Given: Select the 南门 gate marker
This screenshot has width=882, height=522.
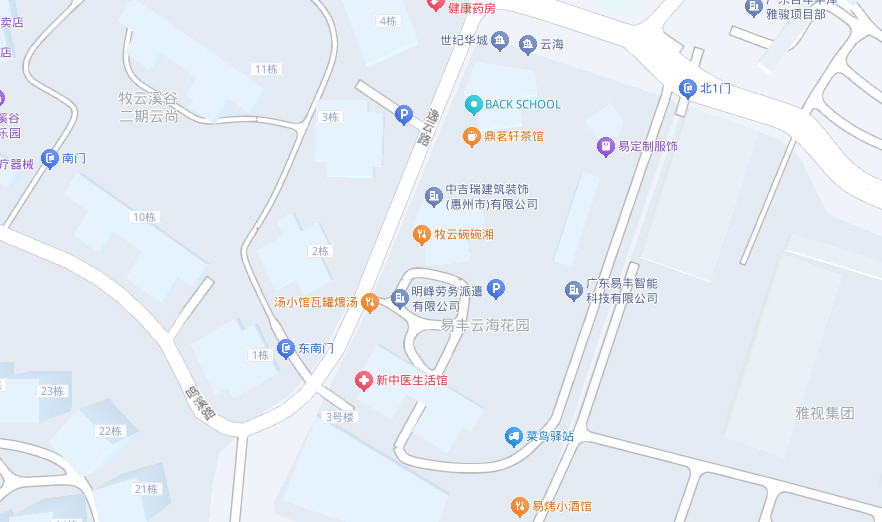Looking at the screenshot, I should point(50,158).
